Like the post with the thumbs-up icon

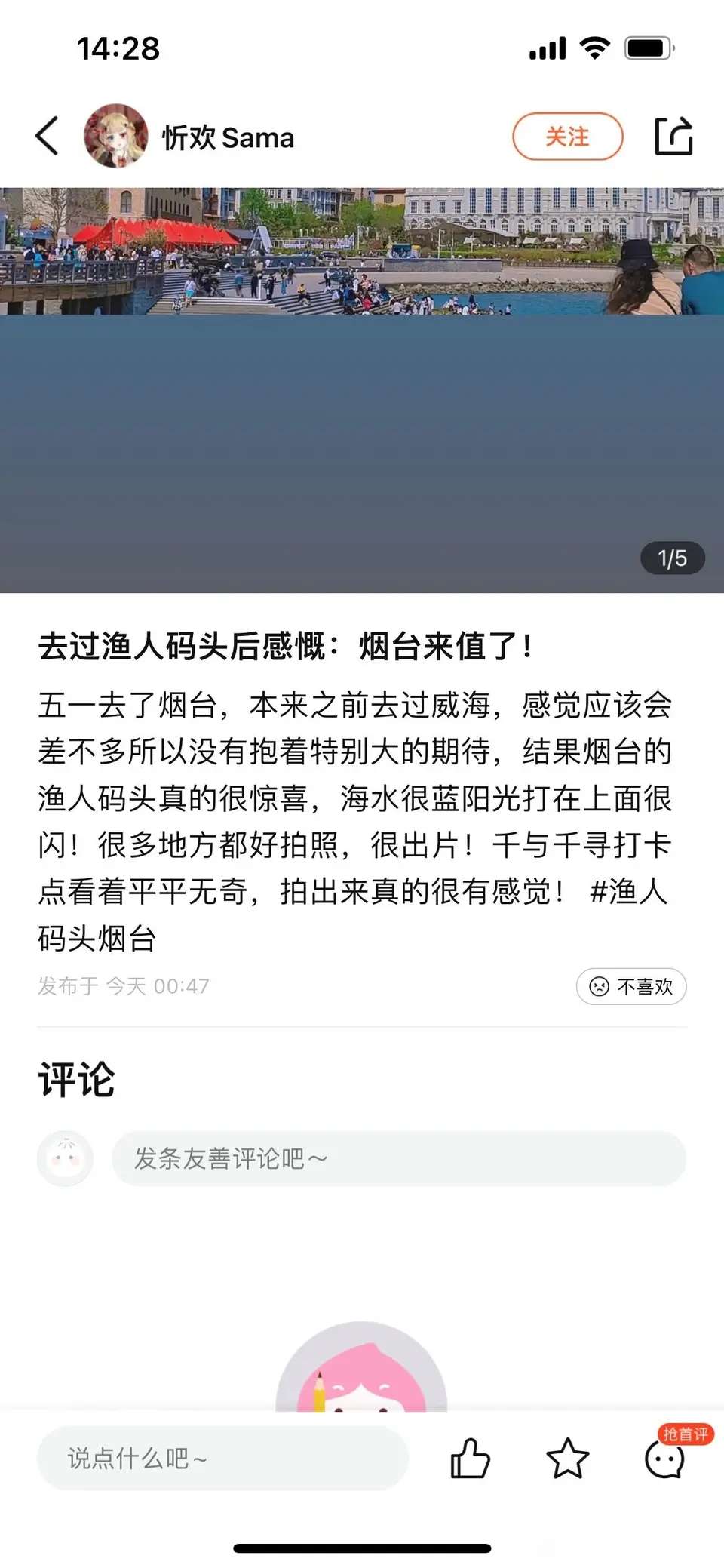click(x=470, y=1458)
